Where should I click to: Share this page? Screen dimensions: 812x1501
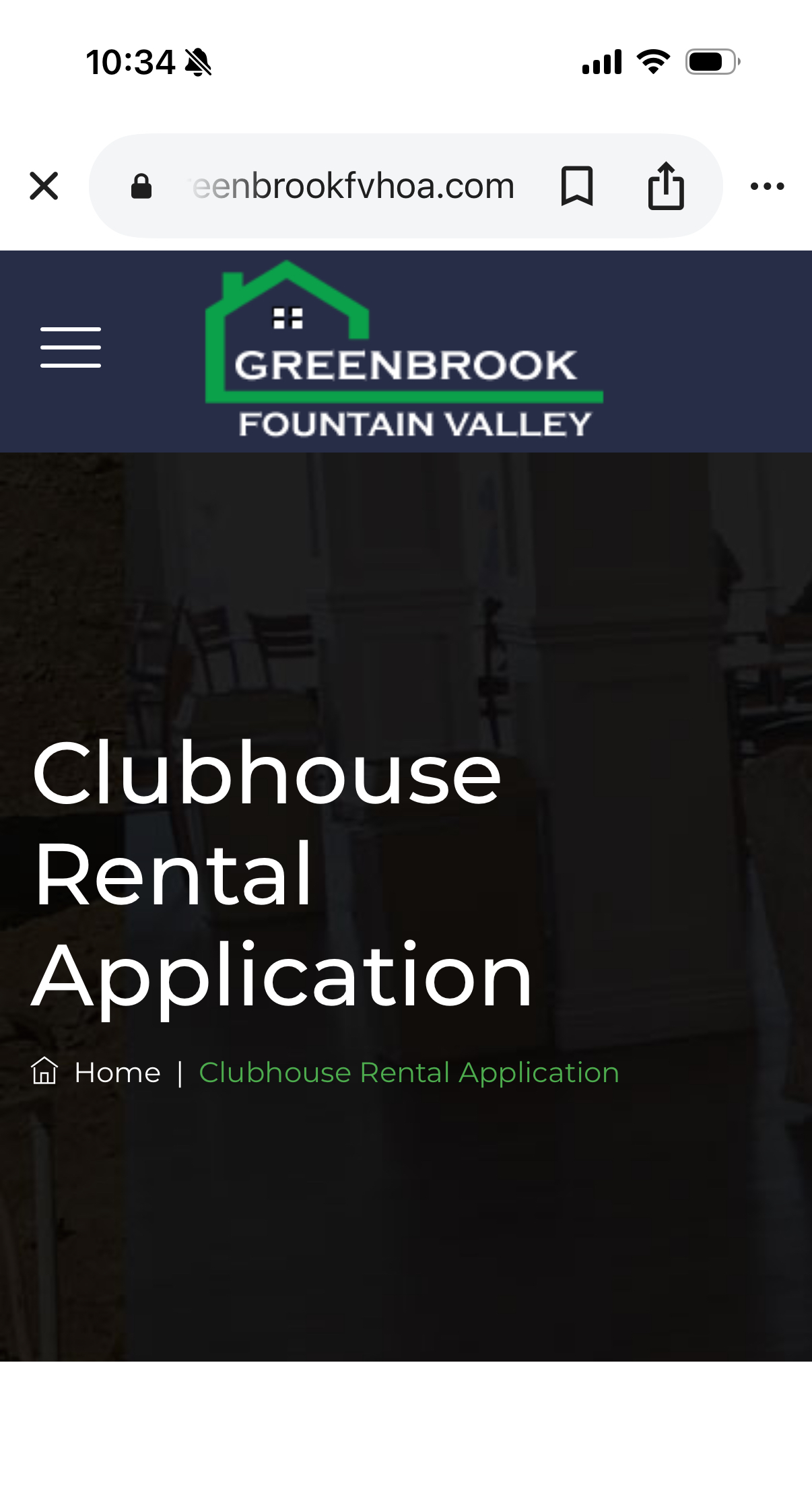(x=666, y=186)
